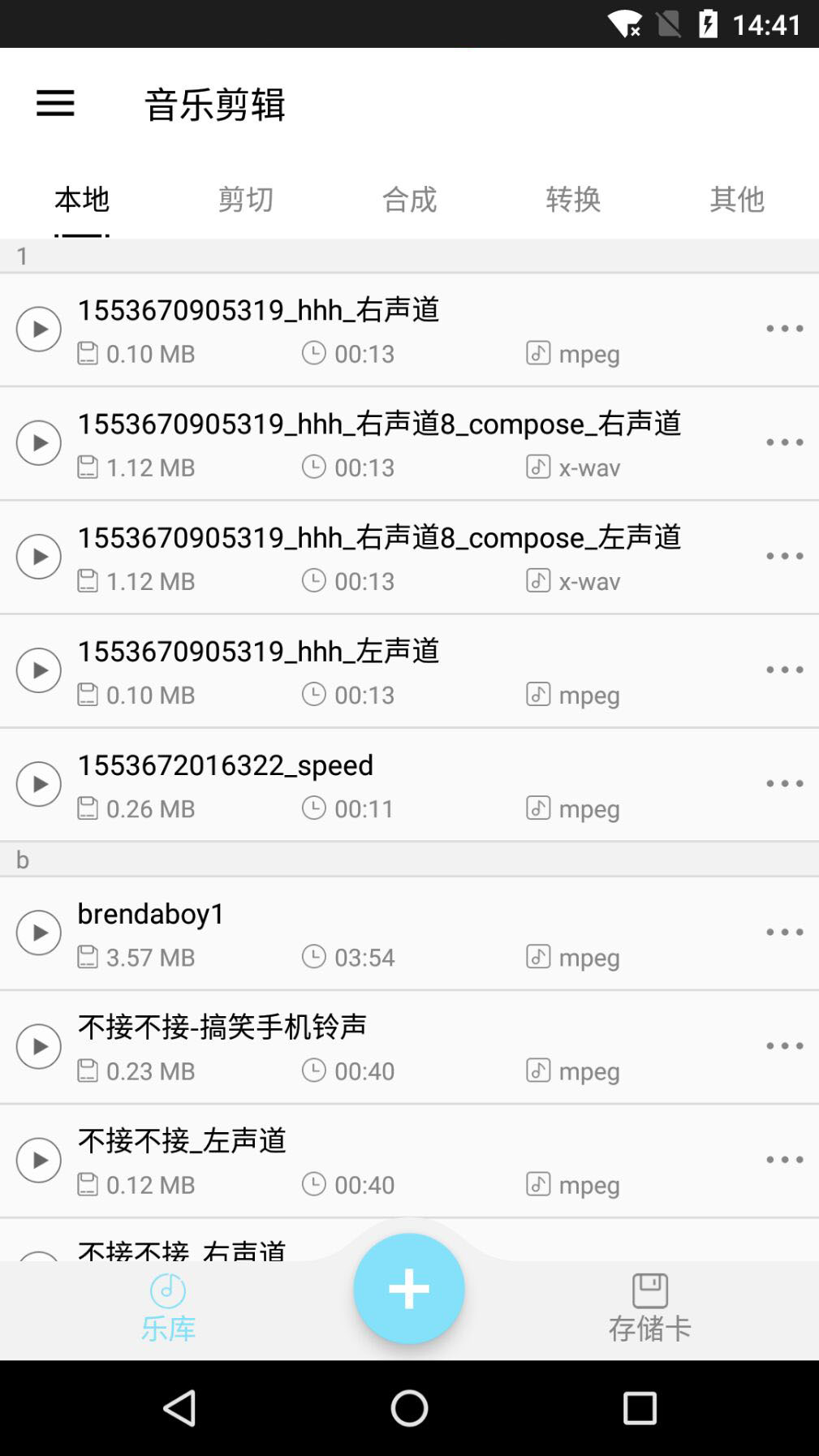Tap the Android home navigation button
Screen dimensions: 819x1456
(x=409, y=1409)
